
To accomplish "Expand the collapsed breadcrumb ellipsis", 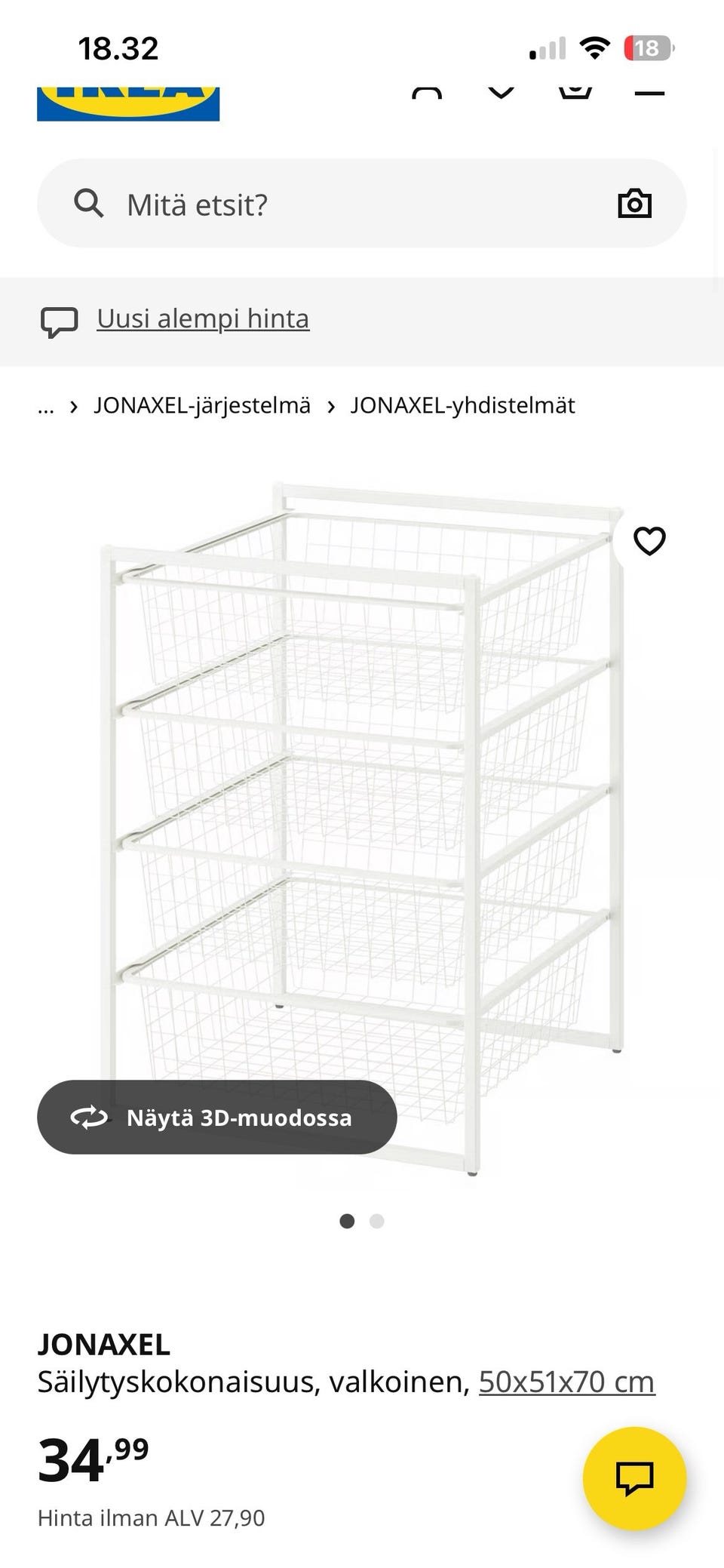I will [46, 406].
